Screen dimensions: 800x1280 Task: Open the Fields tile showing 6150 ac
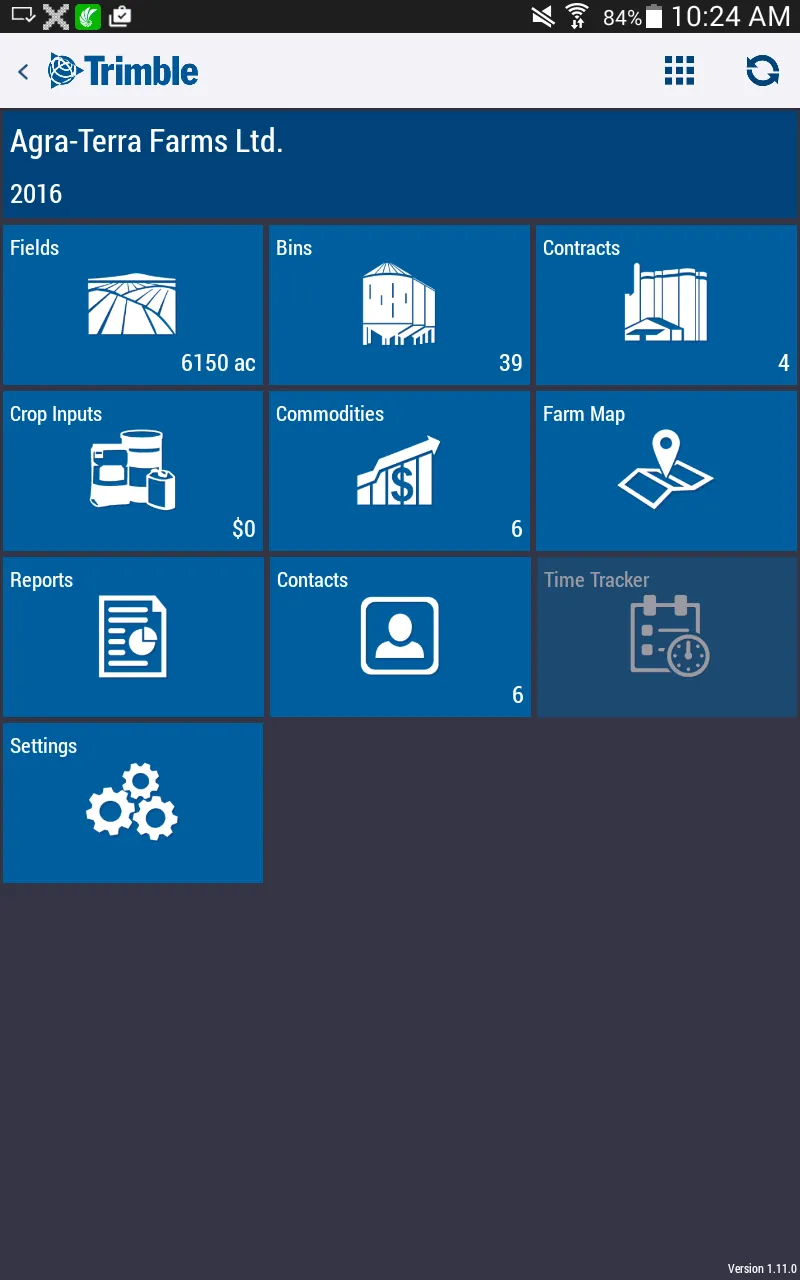(x=133, y=305)
